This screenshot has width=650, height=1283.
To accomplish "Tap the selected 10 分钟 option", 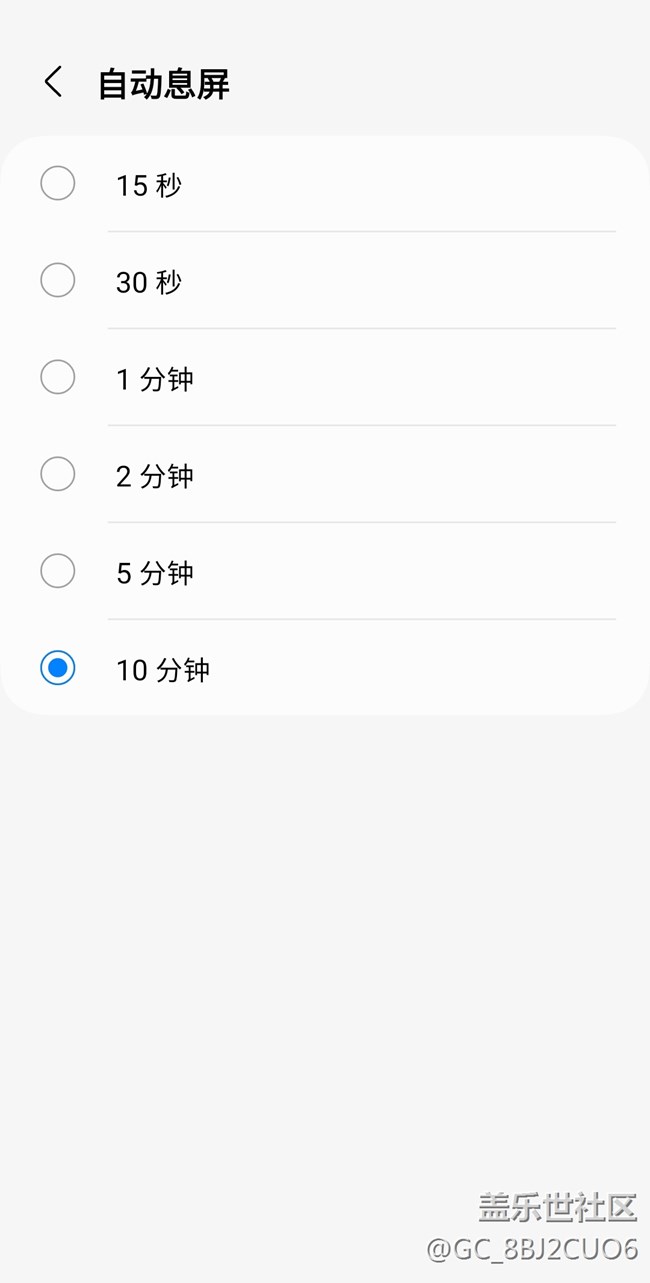I will click(58, 668).
